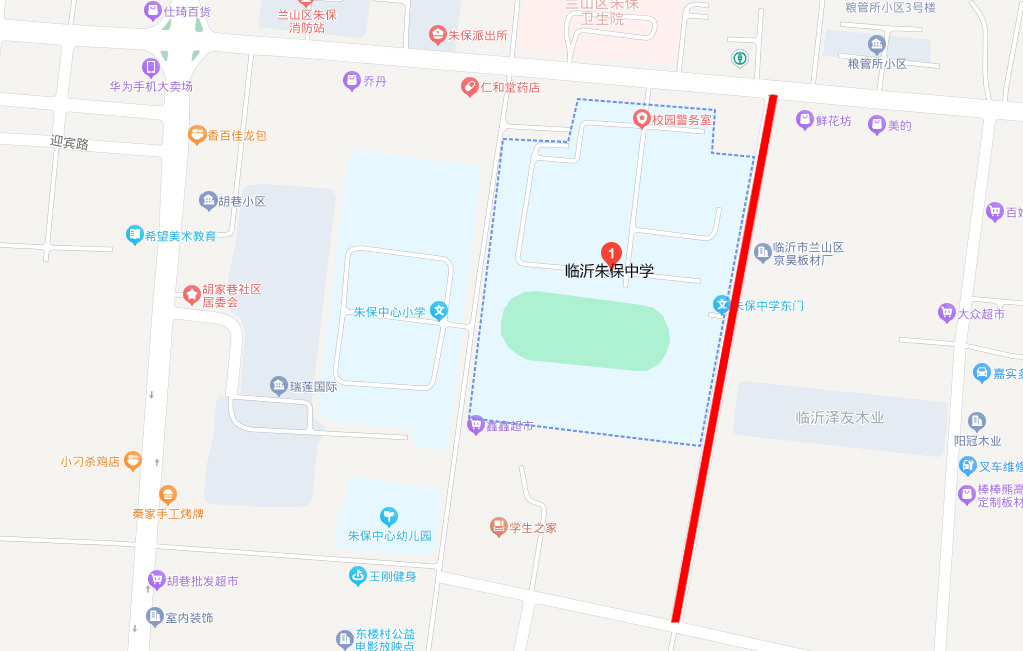The image size is (1023, 651).
Task: Select the 朱保派出所 police station marker
Action: [437, 35]
